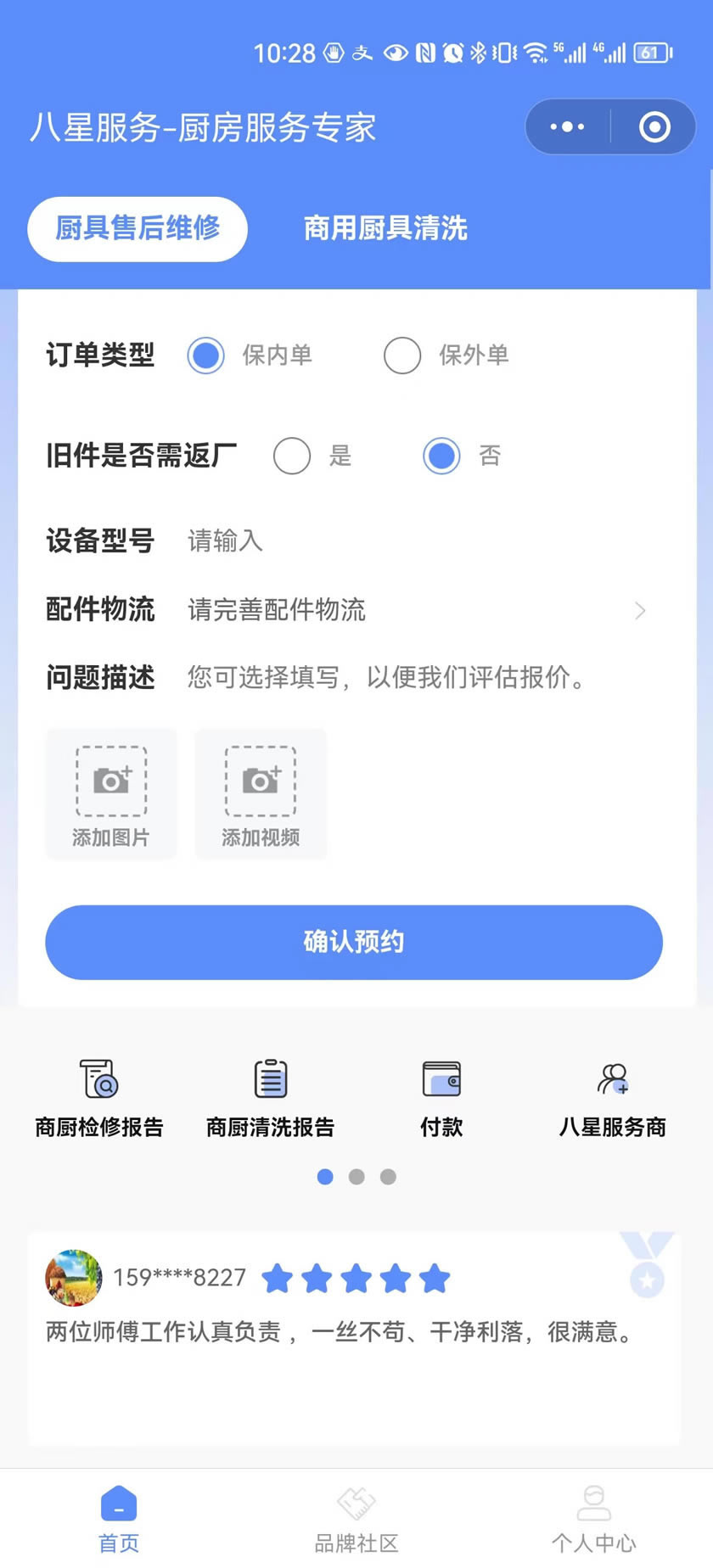Tap 添加视频 to upload a video
Image resolution: width=713 pixels, height=1568 pixels.
(x=261, y=794)
